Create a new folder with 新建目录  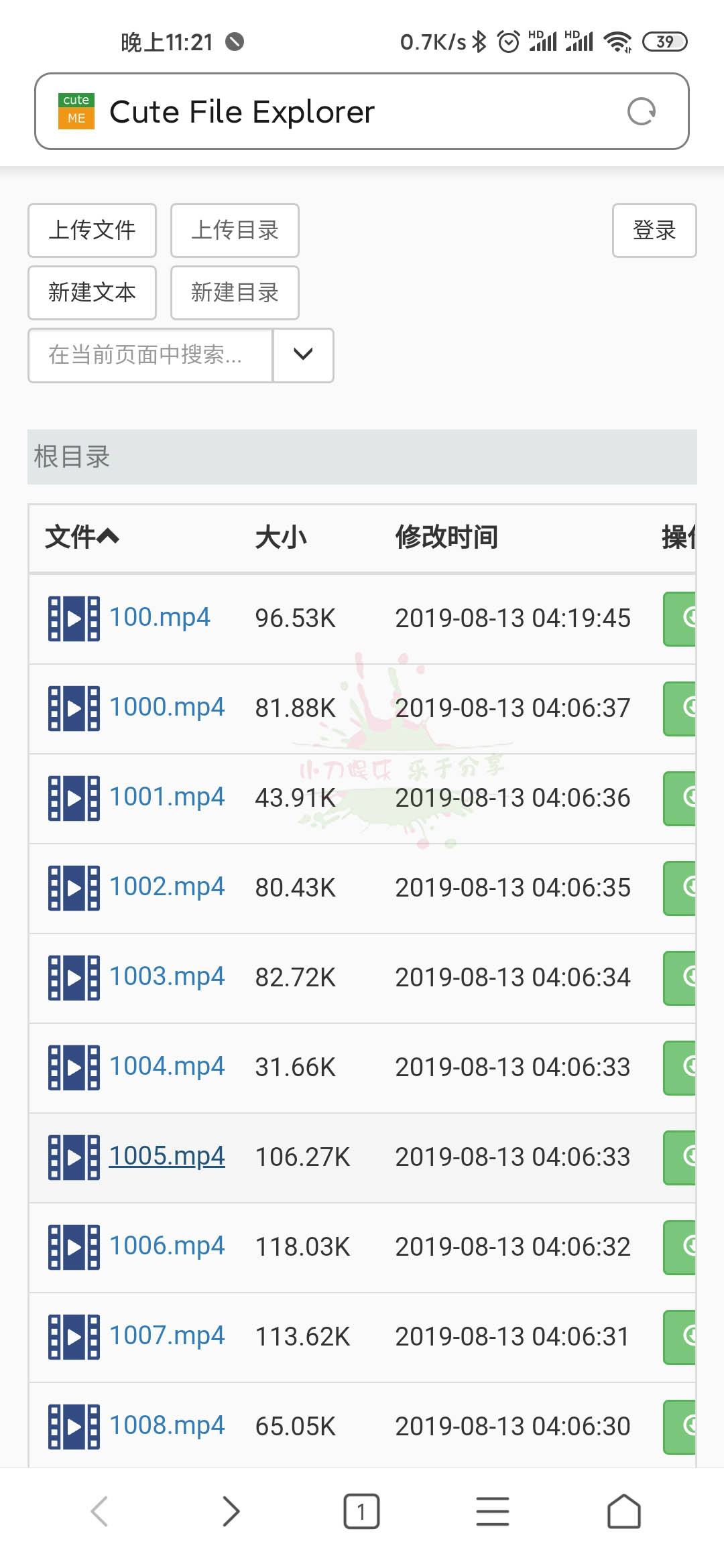235,293
